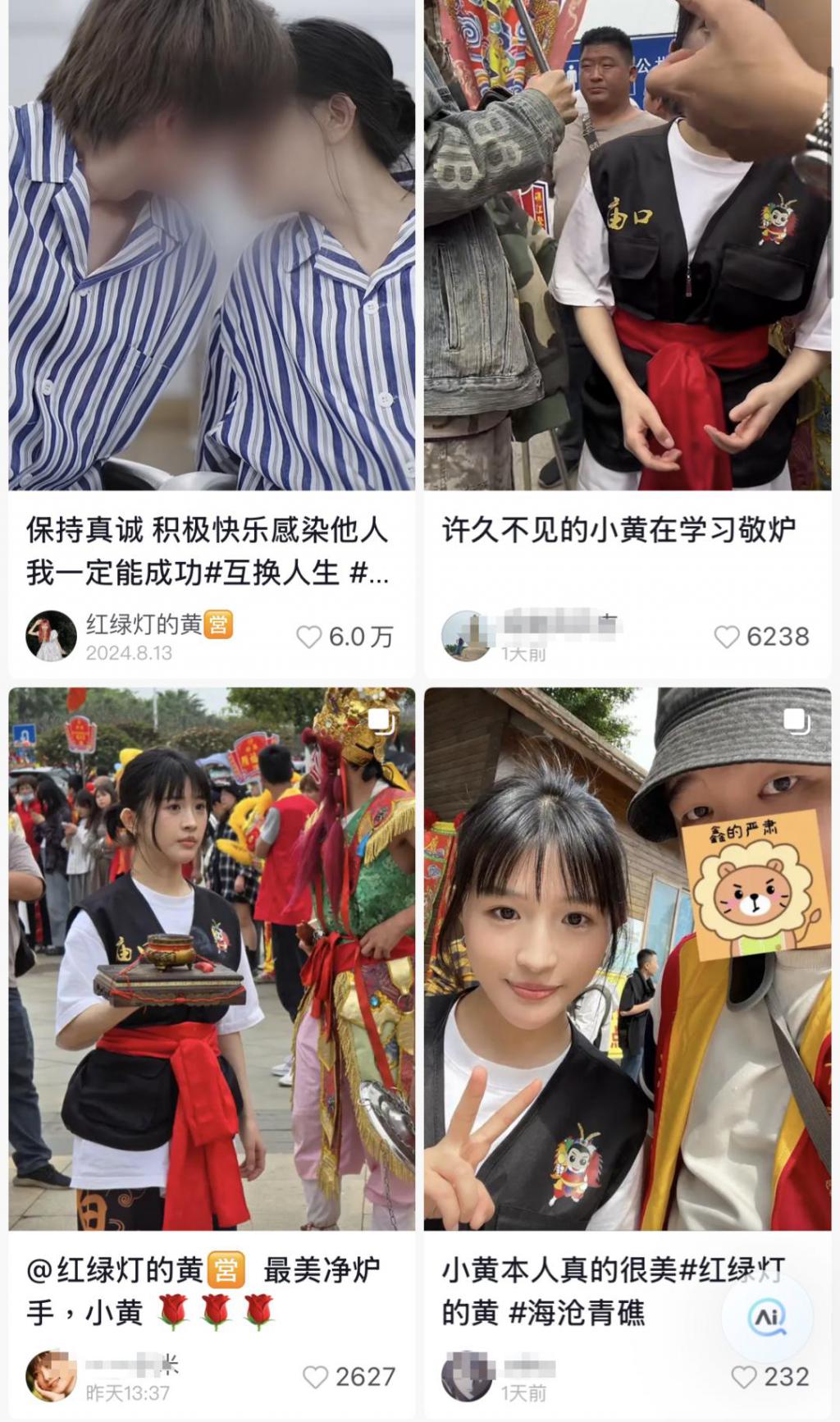The width and height of the screenshot is (840, 1422).
Task: Like the post with 6238 likes
Action: [726, 637]
